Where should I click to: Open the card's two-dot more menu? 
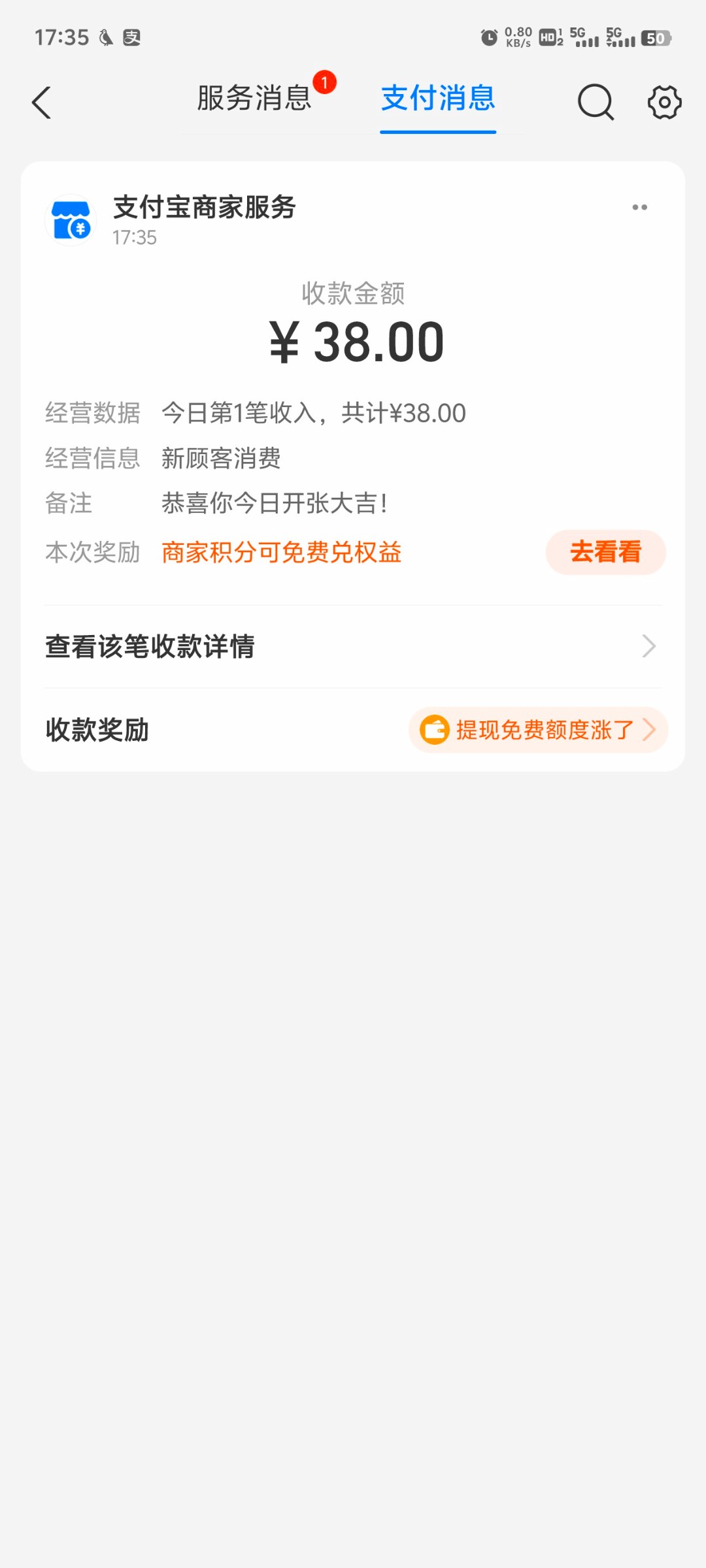coord(639,208)
